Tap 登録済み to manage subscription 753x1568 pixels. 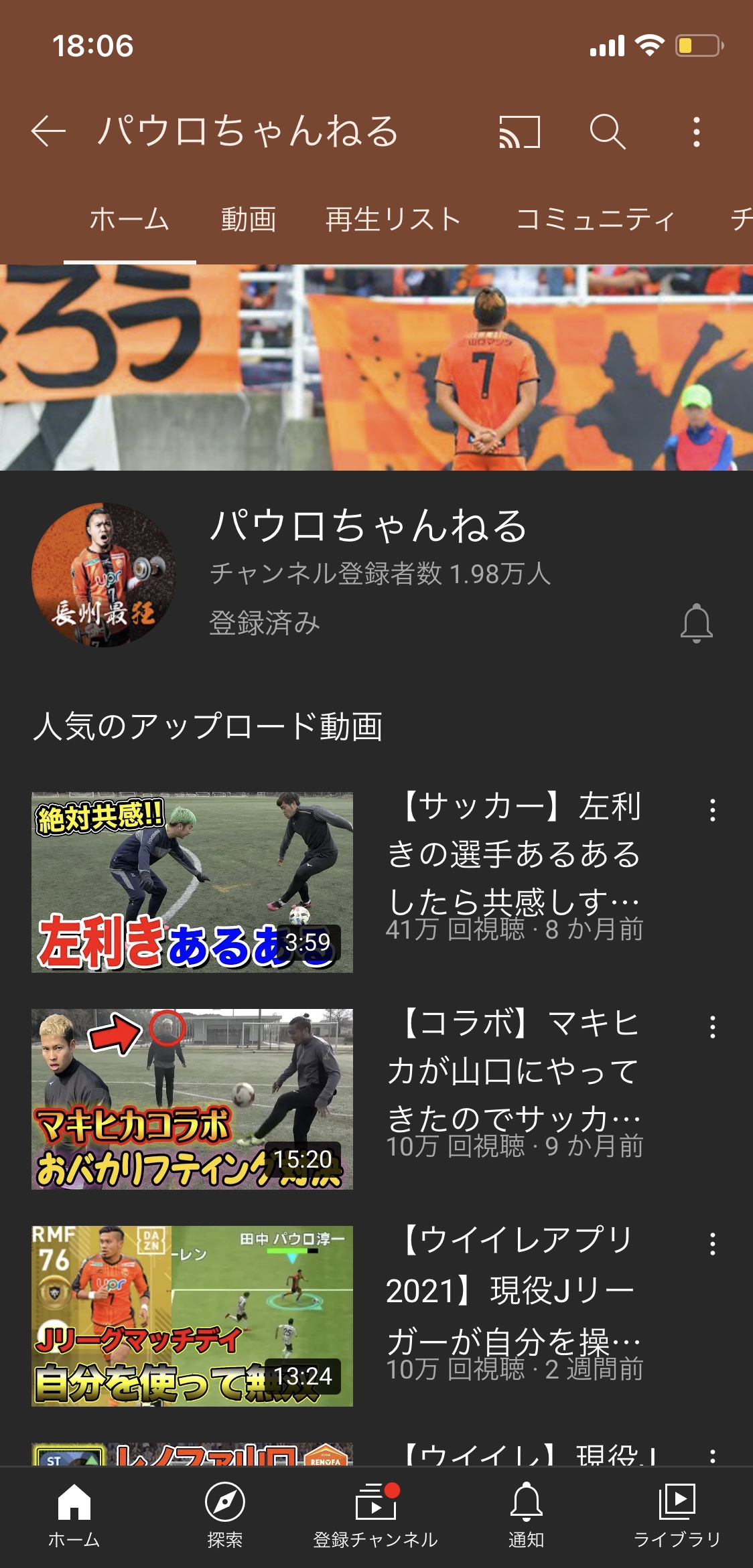(265, 623)
